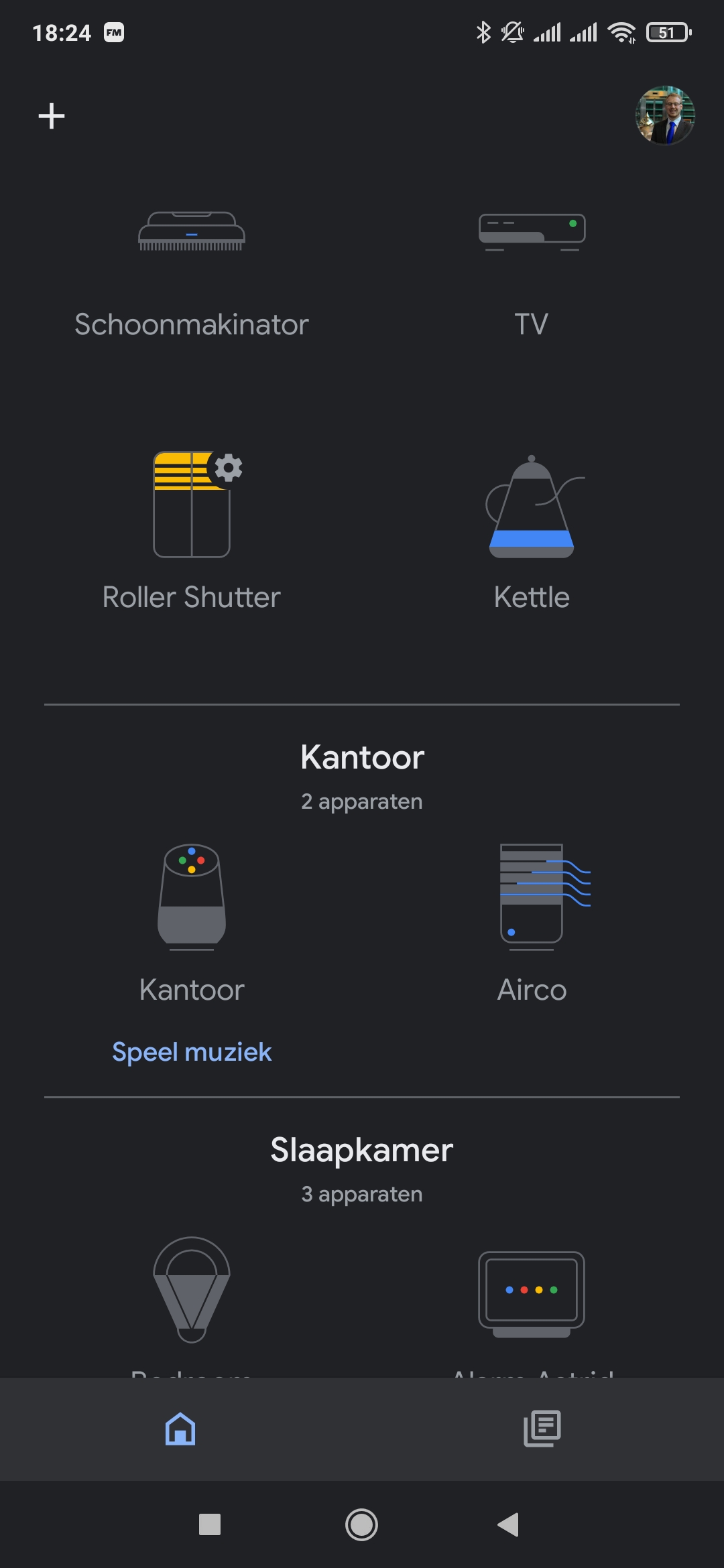Open the account profile picture
Screen dimensions: 724x1568
click(x=664, y=115)
